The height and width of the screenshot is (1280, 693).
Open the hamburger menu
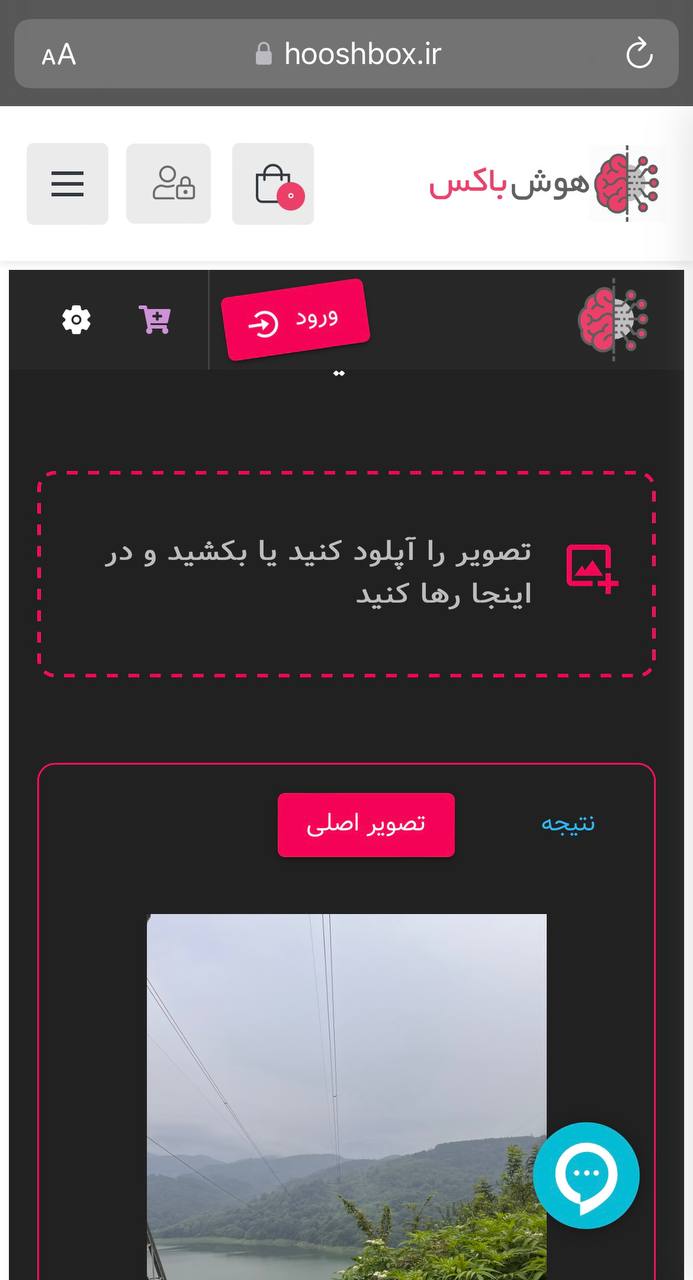point(67,184)
